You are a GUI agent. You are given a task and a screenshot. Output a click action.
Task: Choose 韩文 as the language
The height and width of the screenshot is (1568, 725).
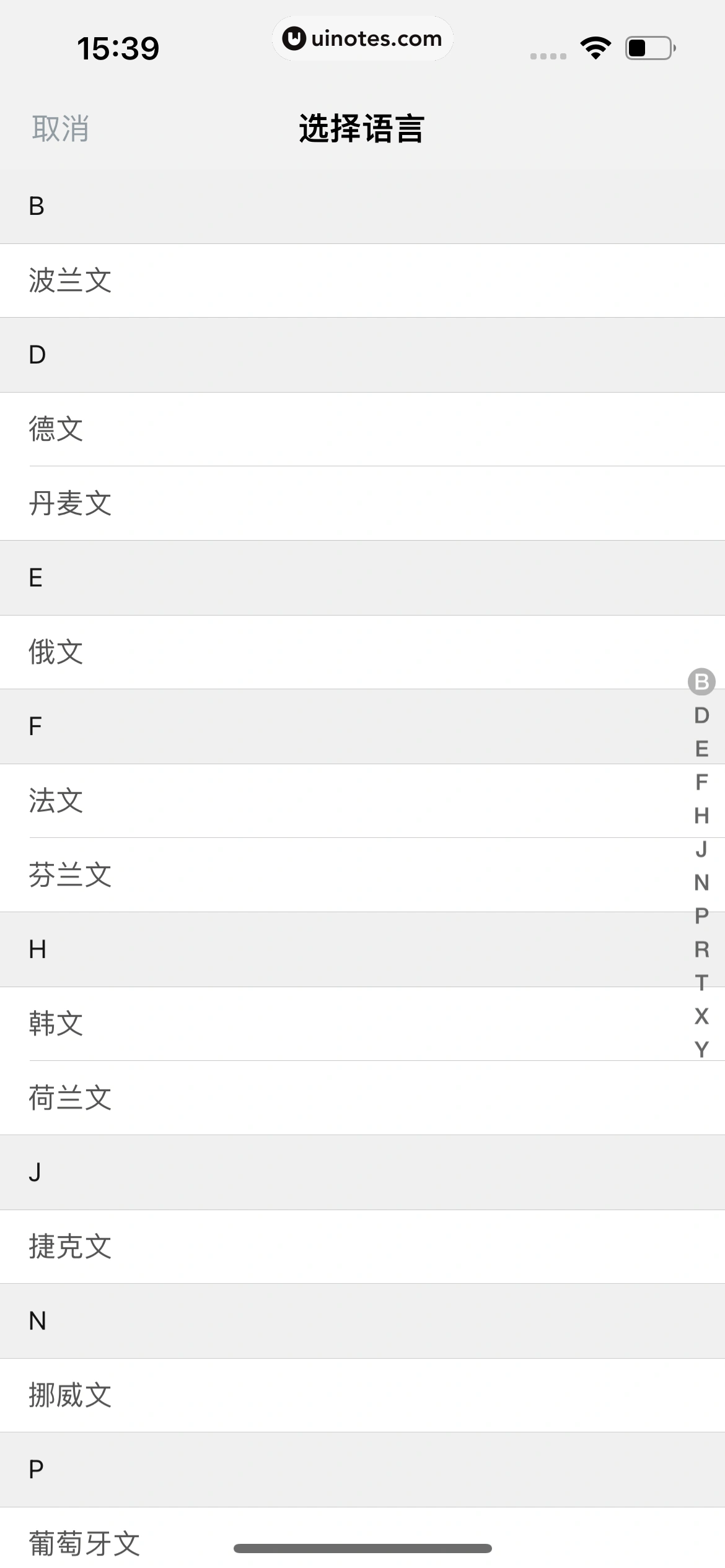pyautogui.click(x=56, y=1024)
